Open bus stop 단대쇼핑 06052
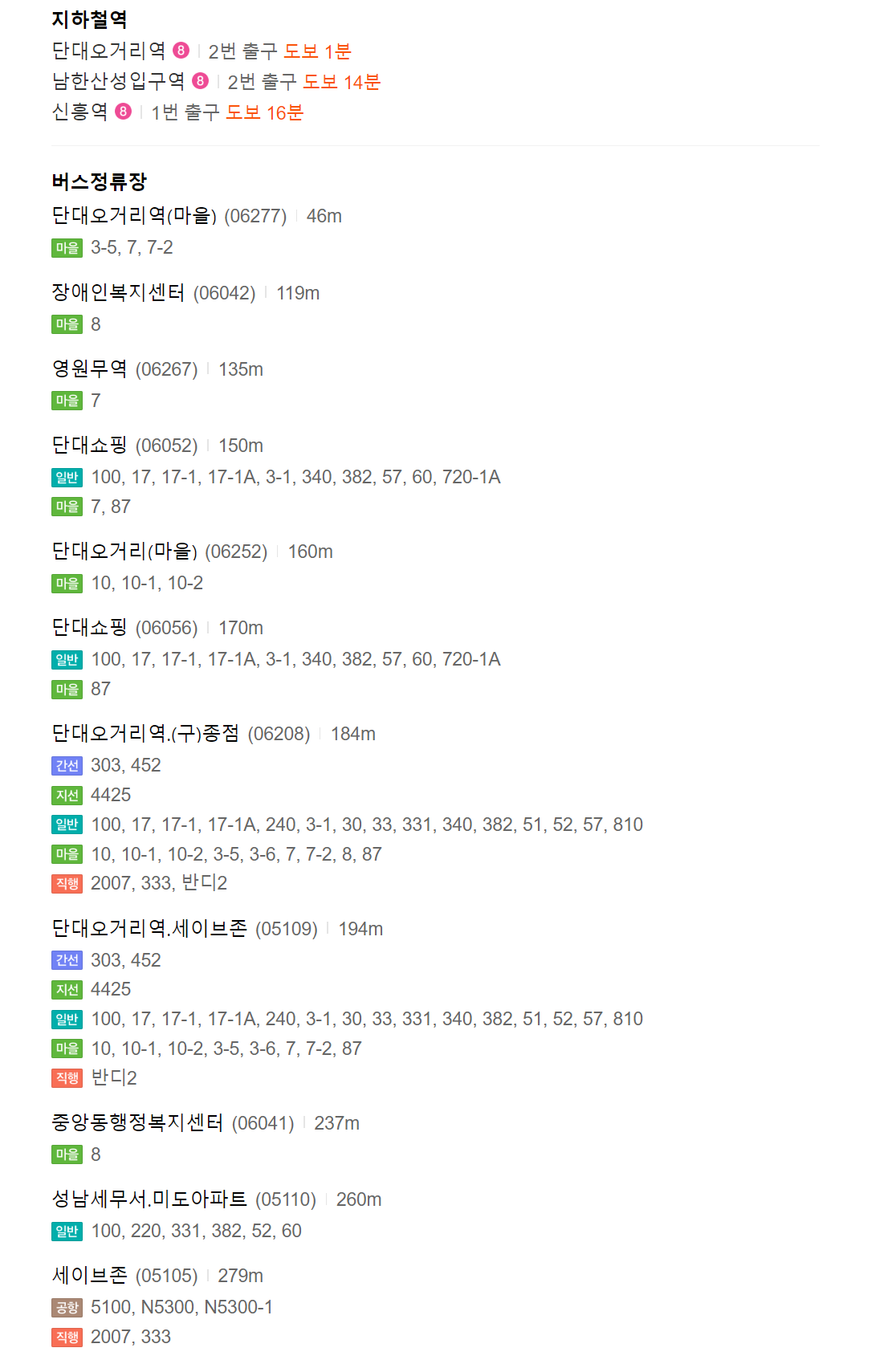The width and height of the screenshot is (896, 1356). [89, 446]
